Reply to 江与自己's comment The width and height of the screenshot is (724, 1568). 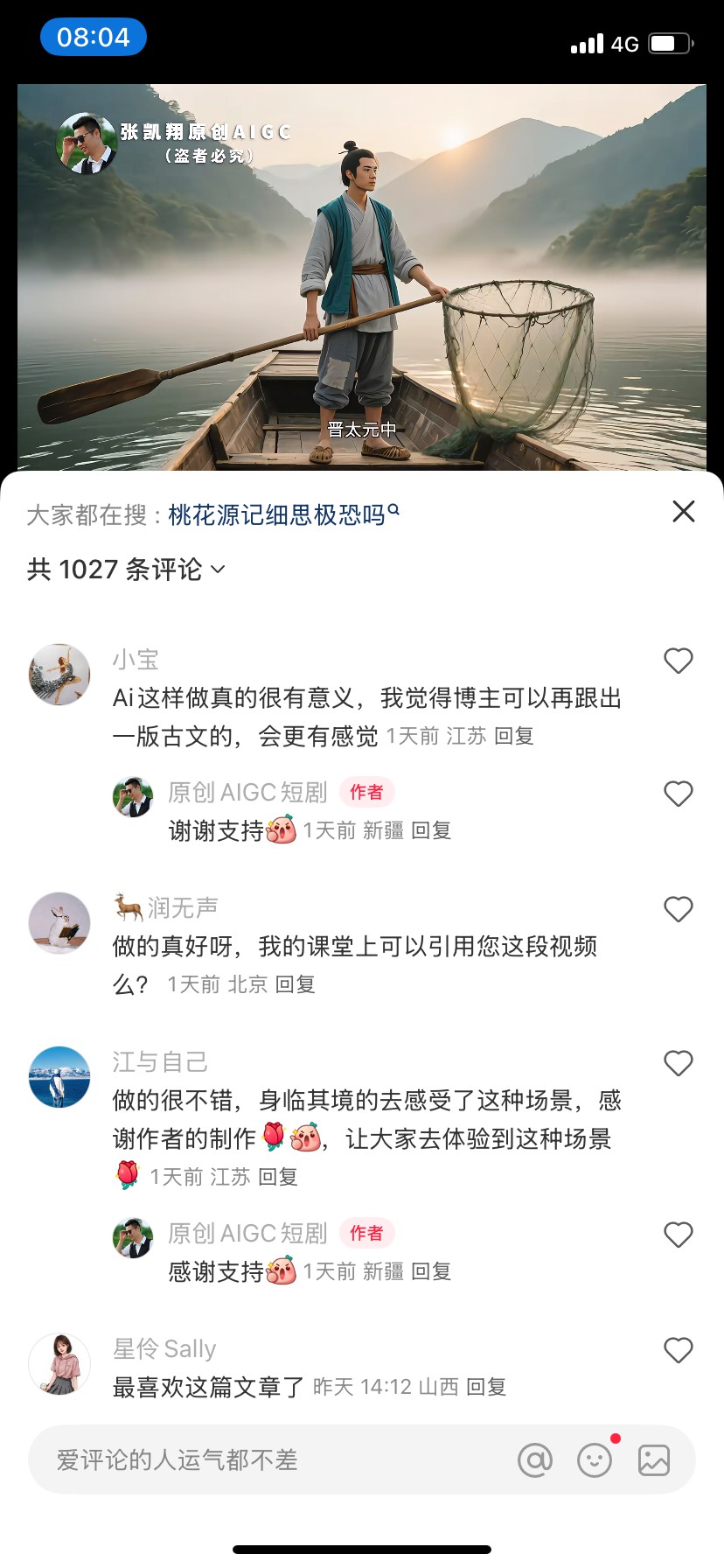point(278,1177)
